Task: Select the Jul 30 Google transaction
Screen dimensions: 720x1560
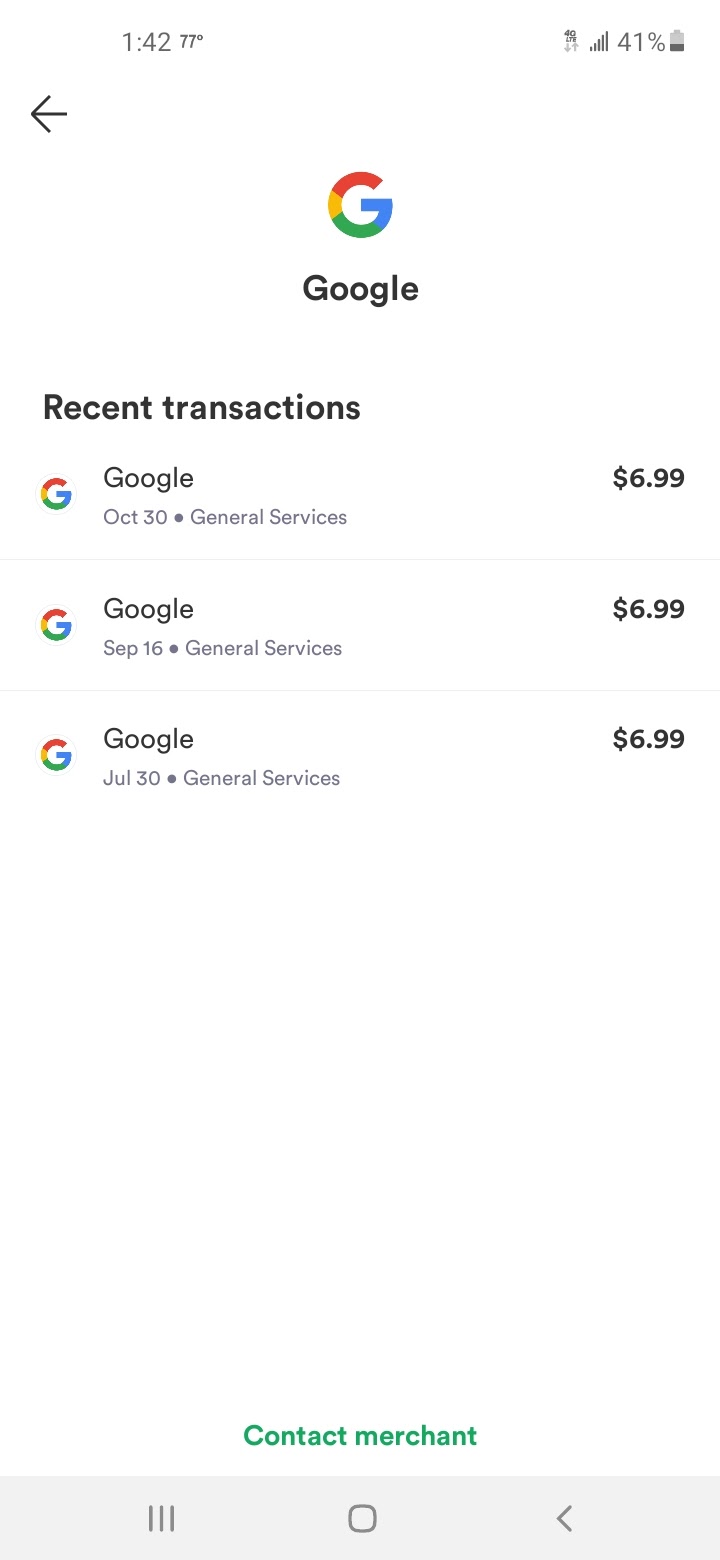Action: (x=360, y=757)
